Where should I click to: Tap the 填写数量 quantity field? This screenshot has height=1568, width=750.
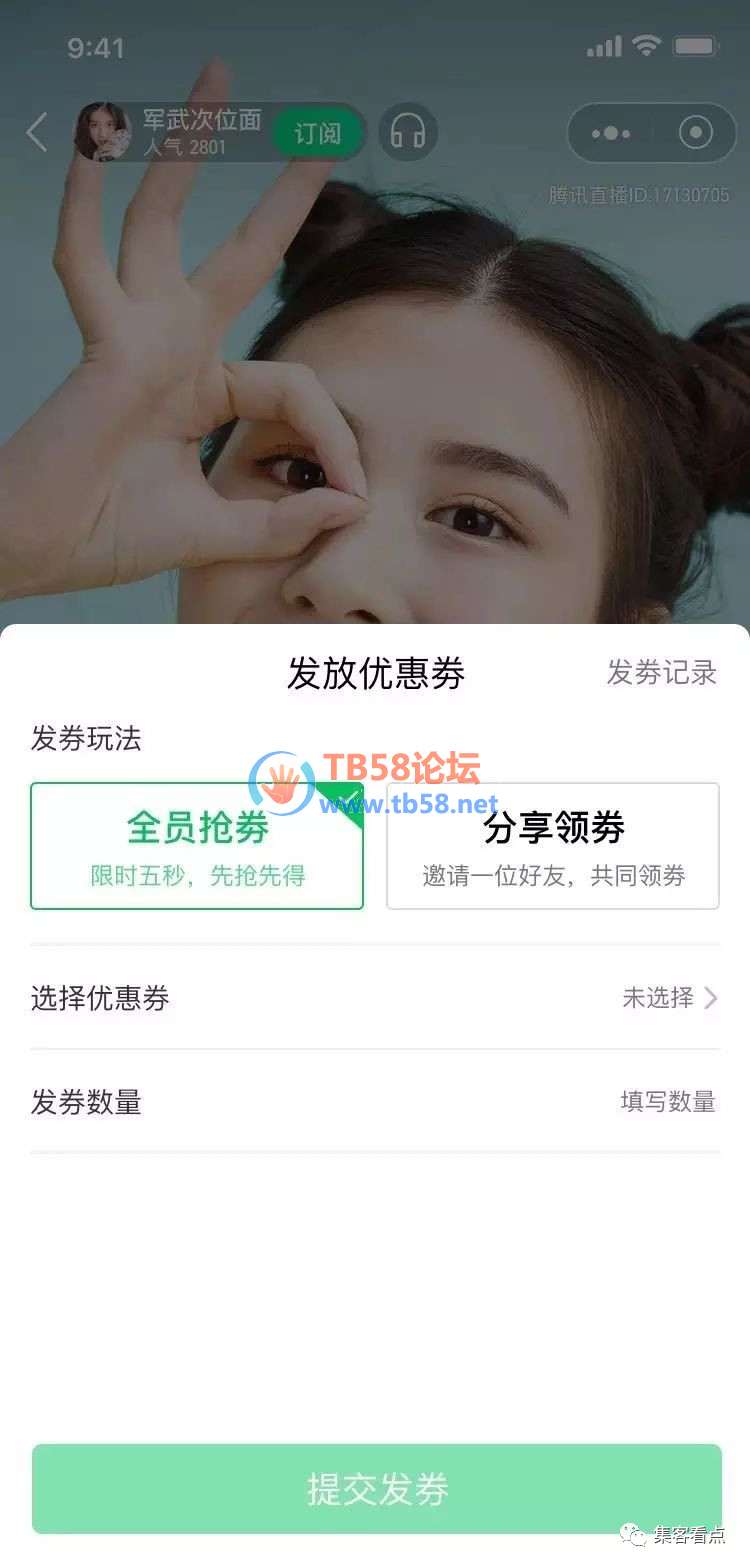pyautogui.click(x=667, y=1102)
